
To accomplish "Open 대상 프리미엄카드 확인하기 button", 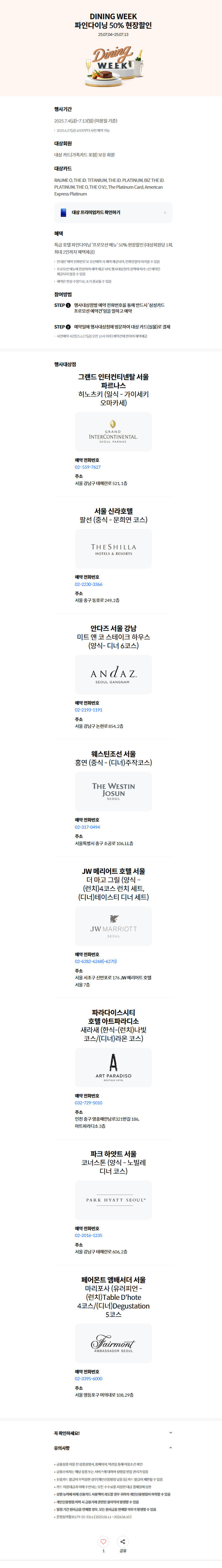I will point(113,213).
